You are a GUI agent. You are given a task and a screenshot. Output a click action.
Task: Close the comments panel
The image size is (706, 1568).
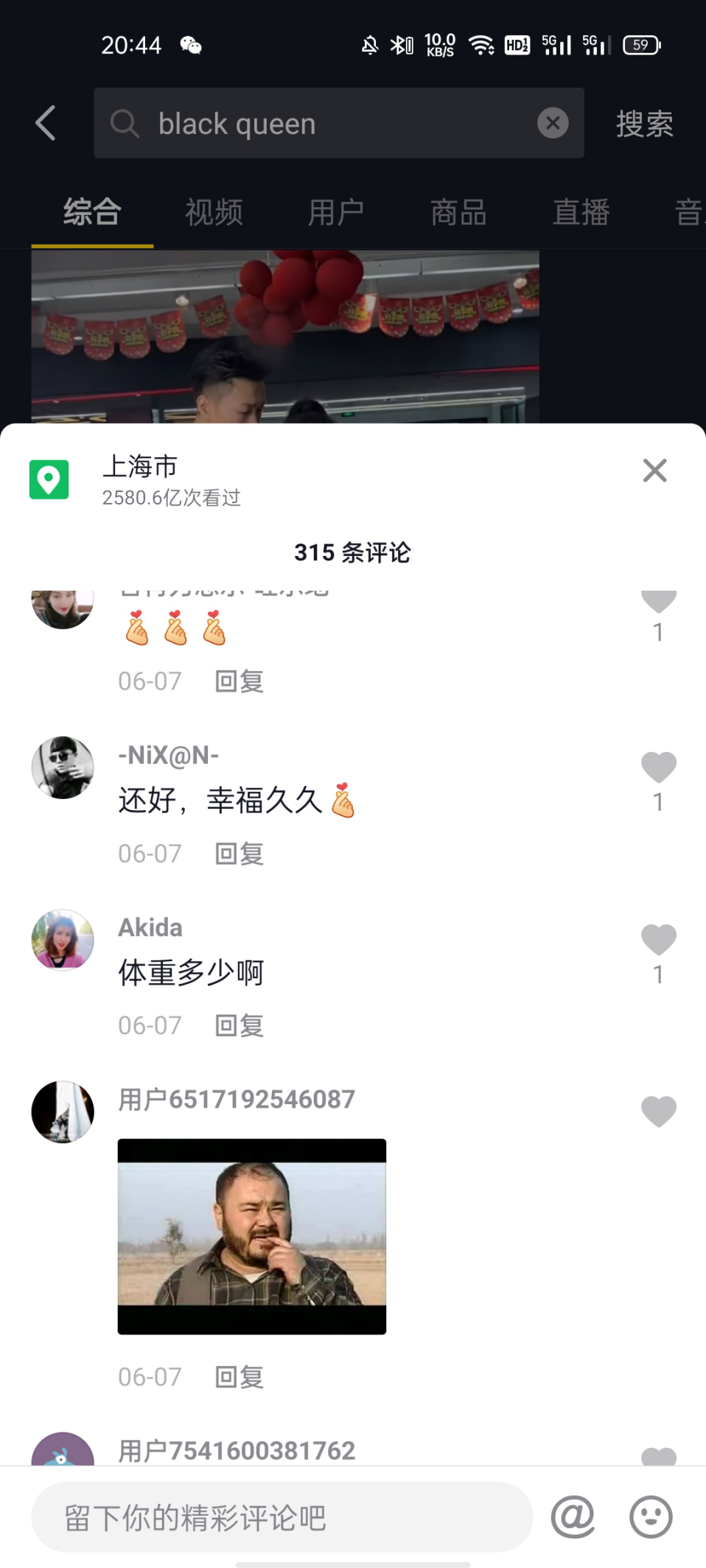point(654,470)
